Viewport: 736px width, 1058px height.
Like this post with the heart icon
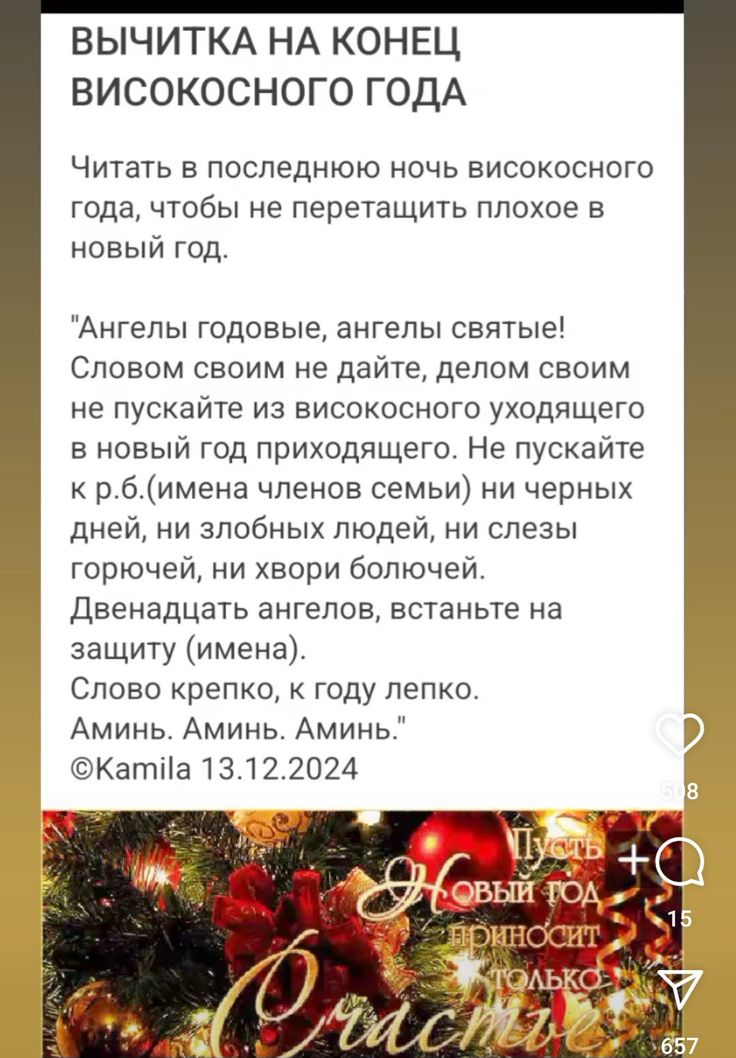click(x=682, y=736)
